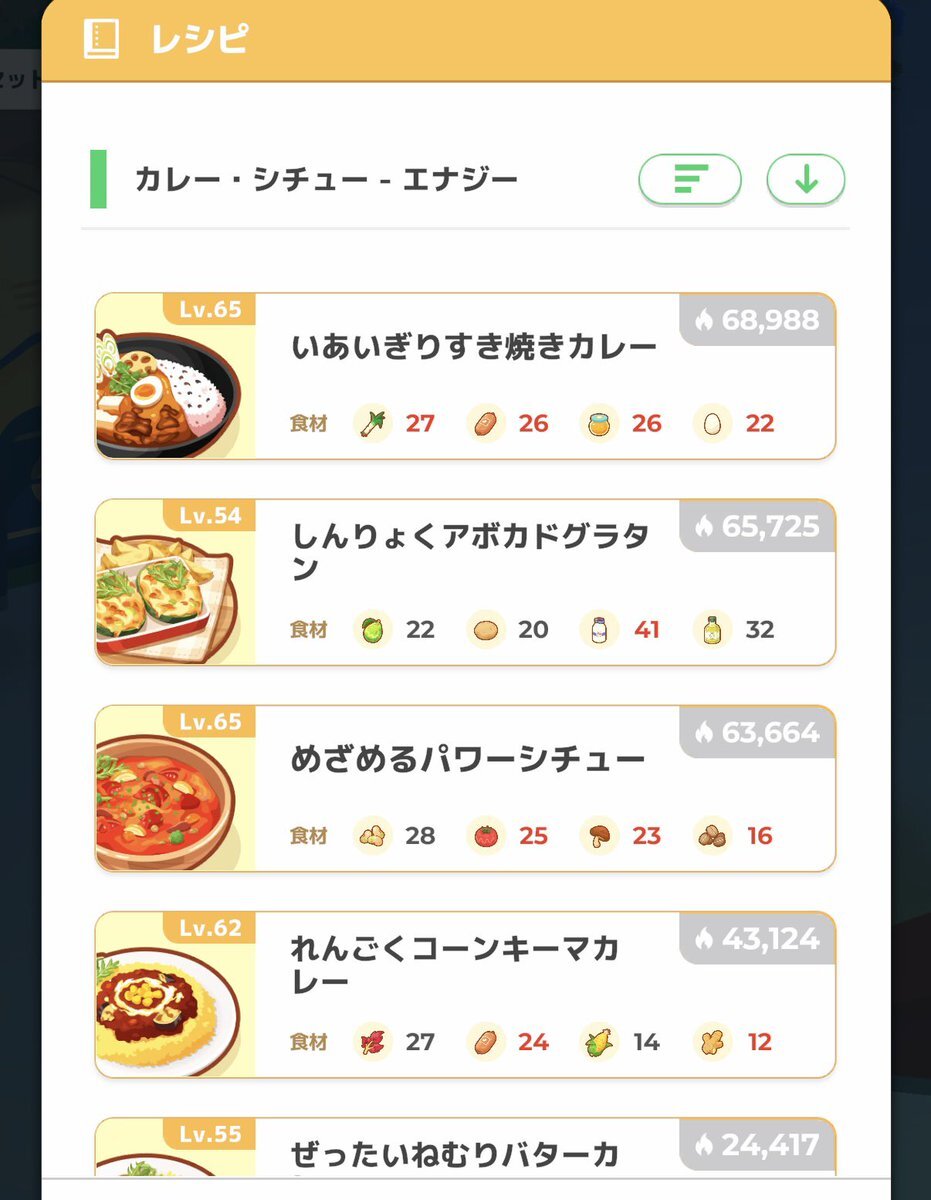Toggle the descending order arrow button
931x1200 pixels.
805,180
